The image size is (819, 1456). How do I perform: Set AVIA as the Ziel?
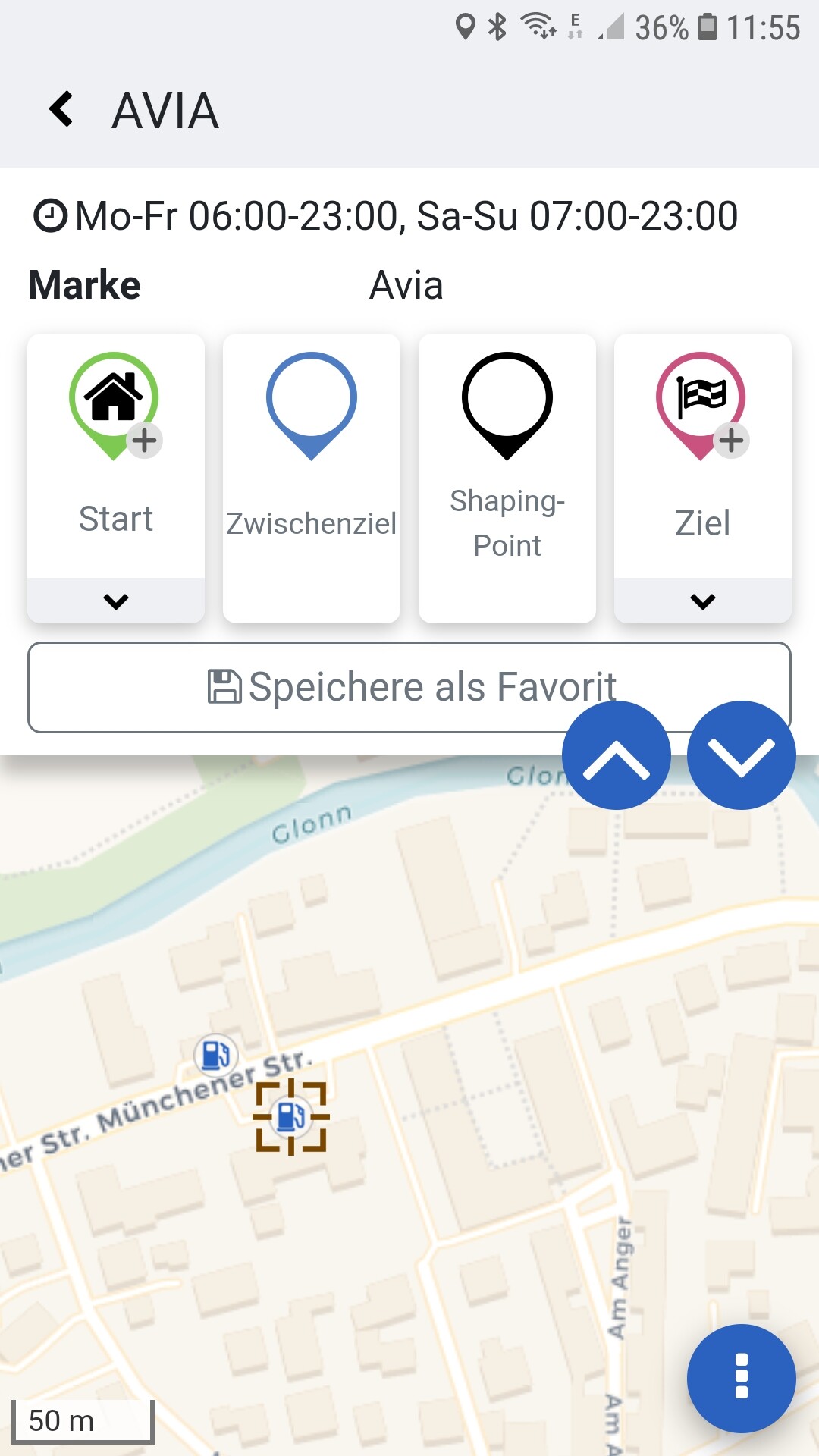coord(703,457)
